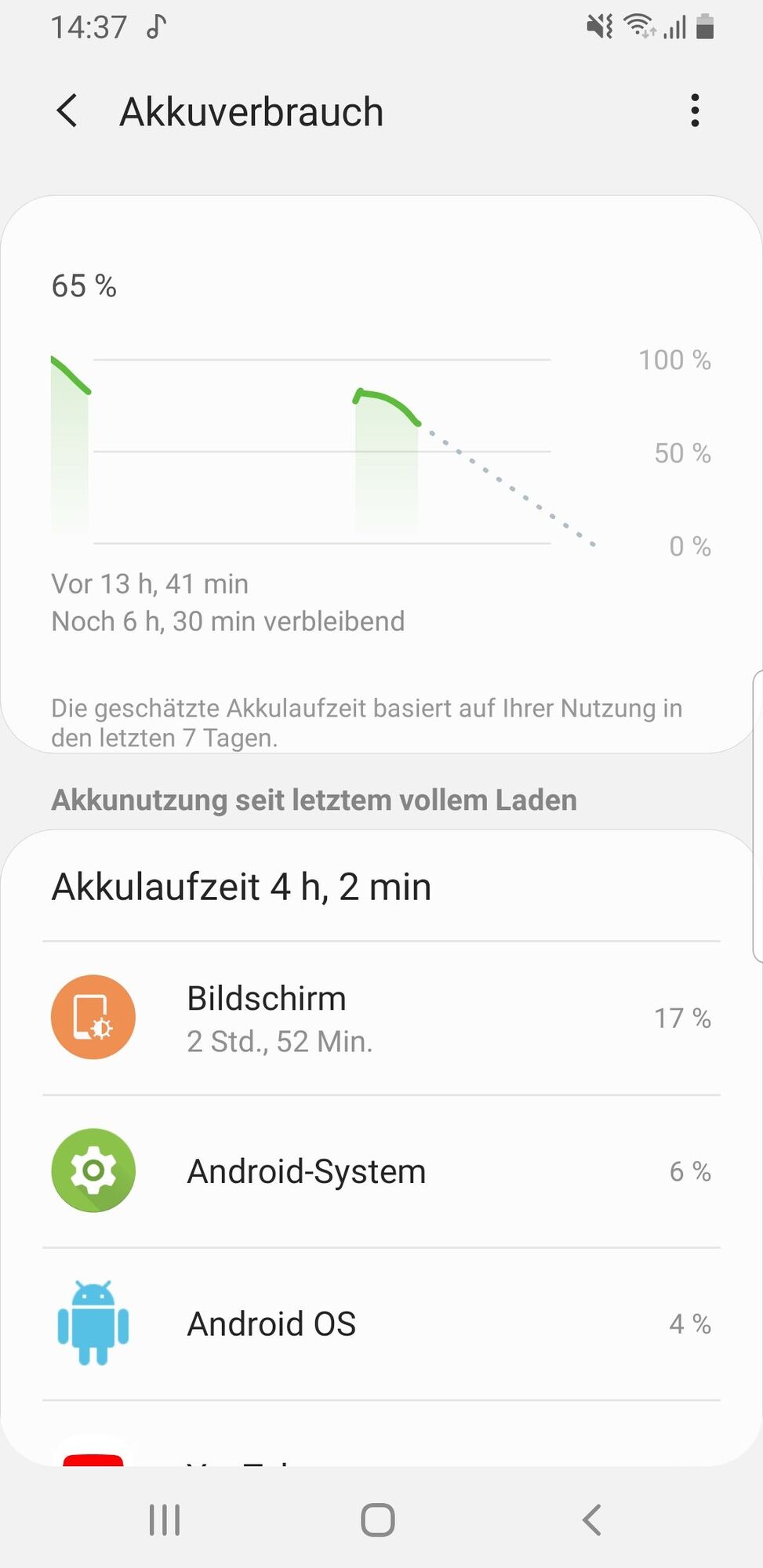Screen dimensions: 763x1568
Task: Go to the home screen
Action: coord(378,1519)
